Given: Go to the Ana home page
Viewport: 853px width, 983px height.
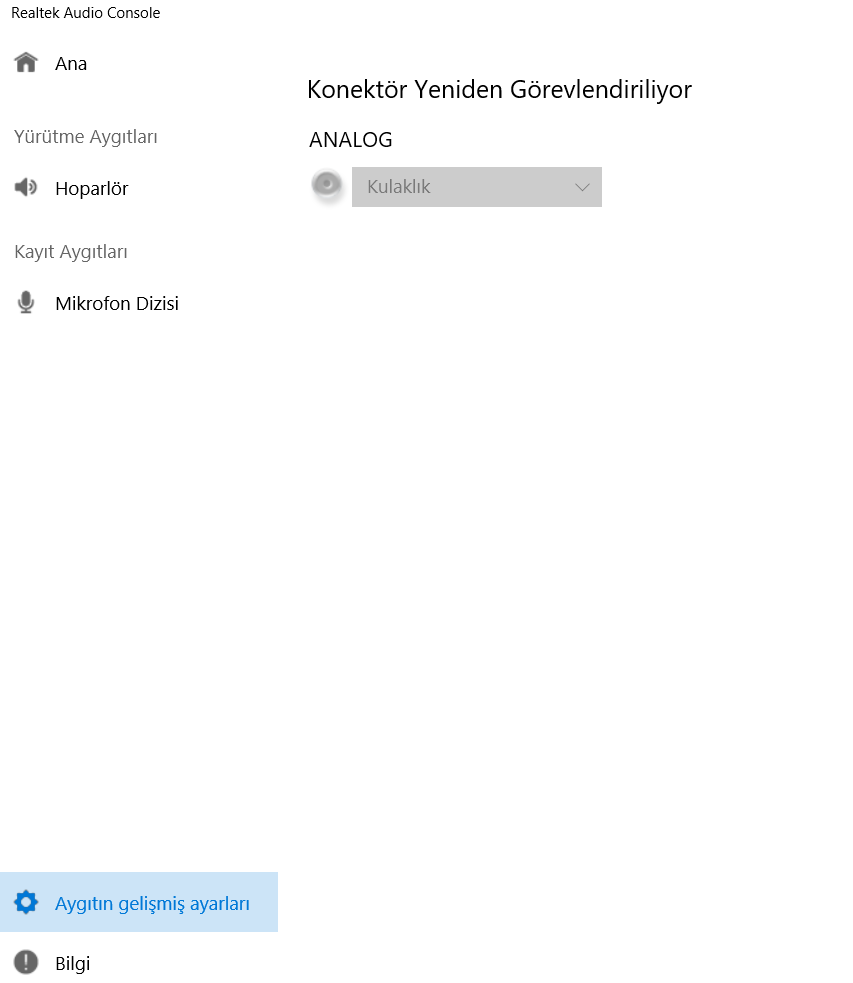Looking at the screenshot, I should (70, 64).
